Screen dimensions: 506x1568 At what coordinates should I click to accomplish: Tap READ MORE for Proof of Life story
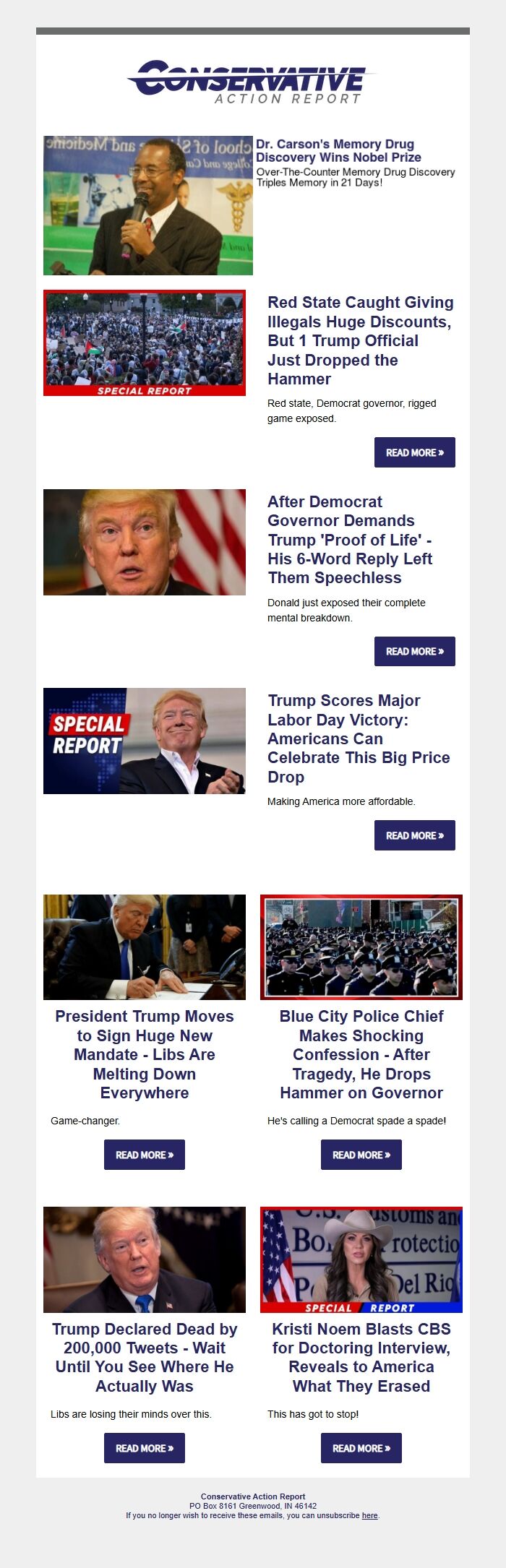[414, 651]
